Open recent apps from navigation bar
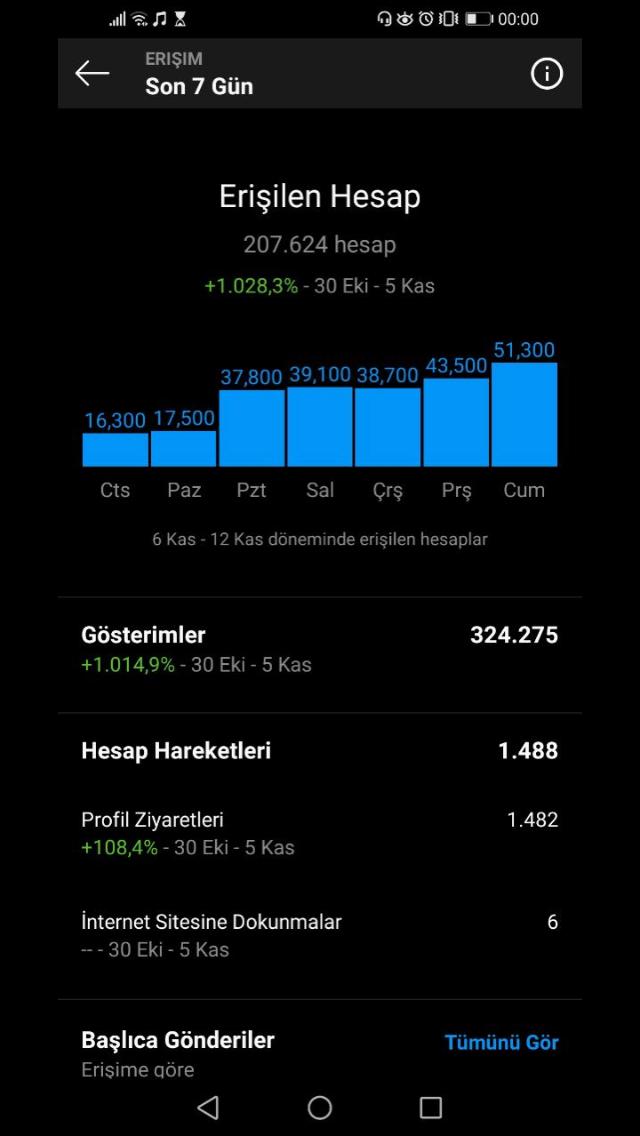The height and width of the screenshot is (1136, 640). click(431, 1107)
